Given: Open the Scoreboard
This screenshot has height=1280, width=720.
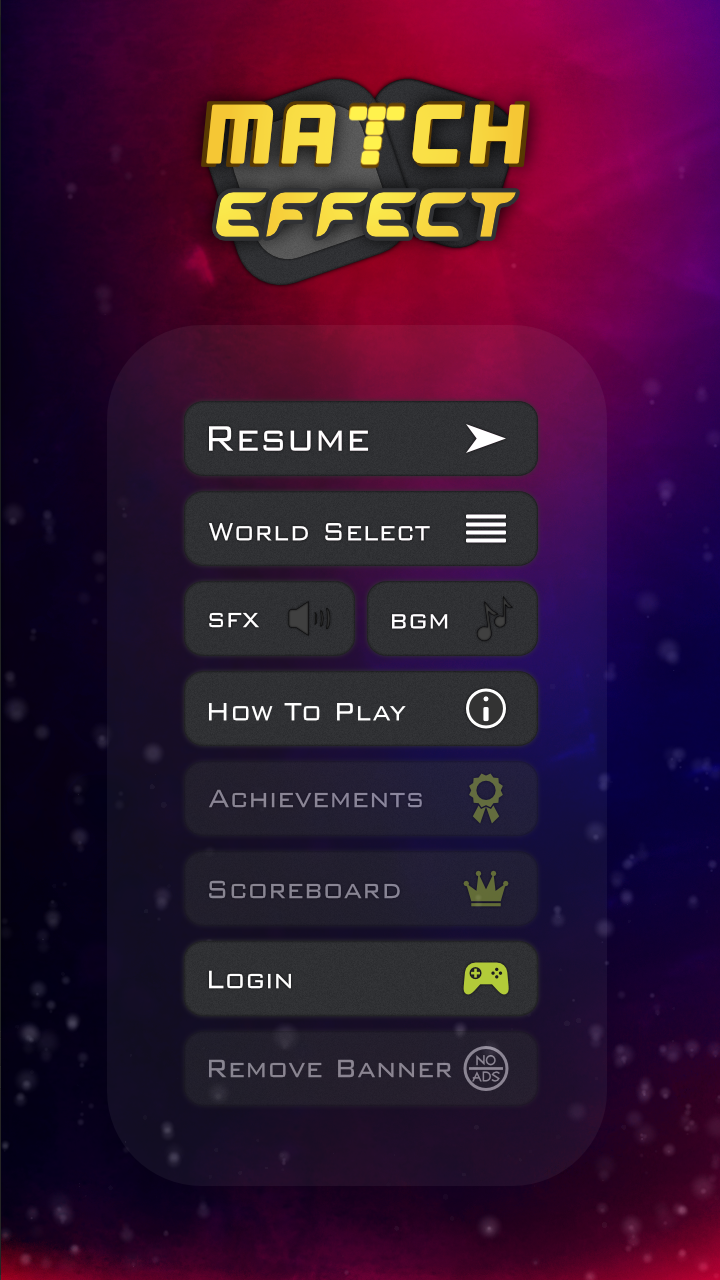Looking at the screenshot, I should 361,889.
